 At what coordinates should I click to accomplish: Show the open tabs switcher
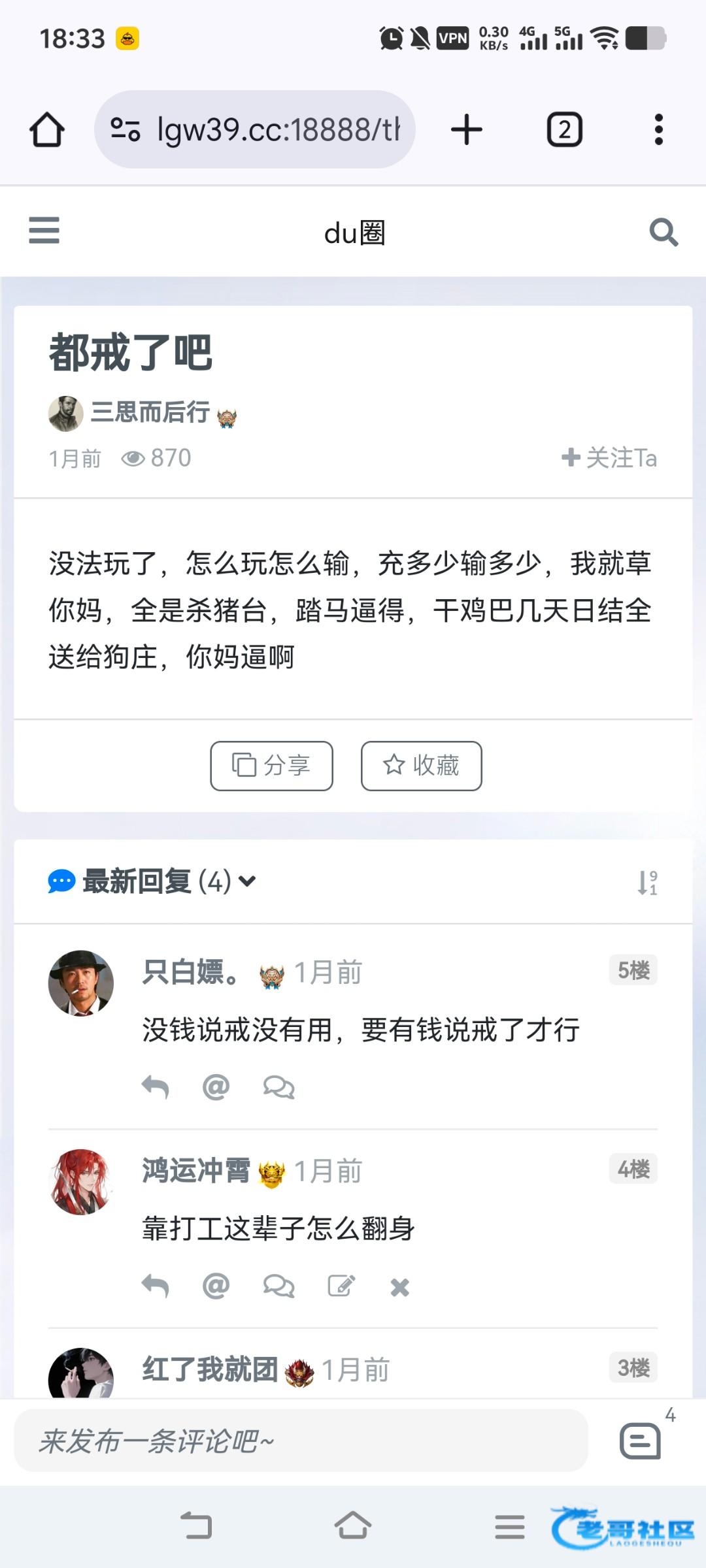click(x=564, y=129)
